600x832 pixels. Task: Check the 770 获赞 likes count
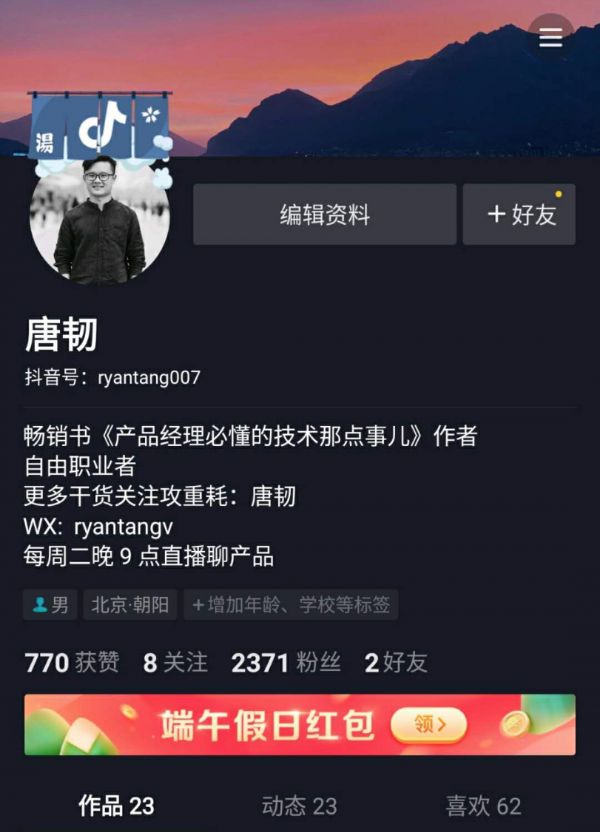[71, 662]
